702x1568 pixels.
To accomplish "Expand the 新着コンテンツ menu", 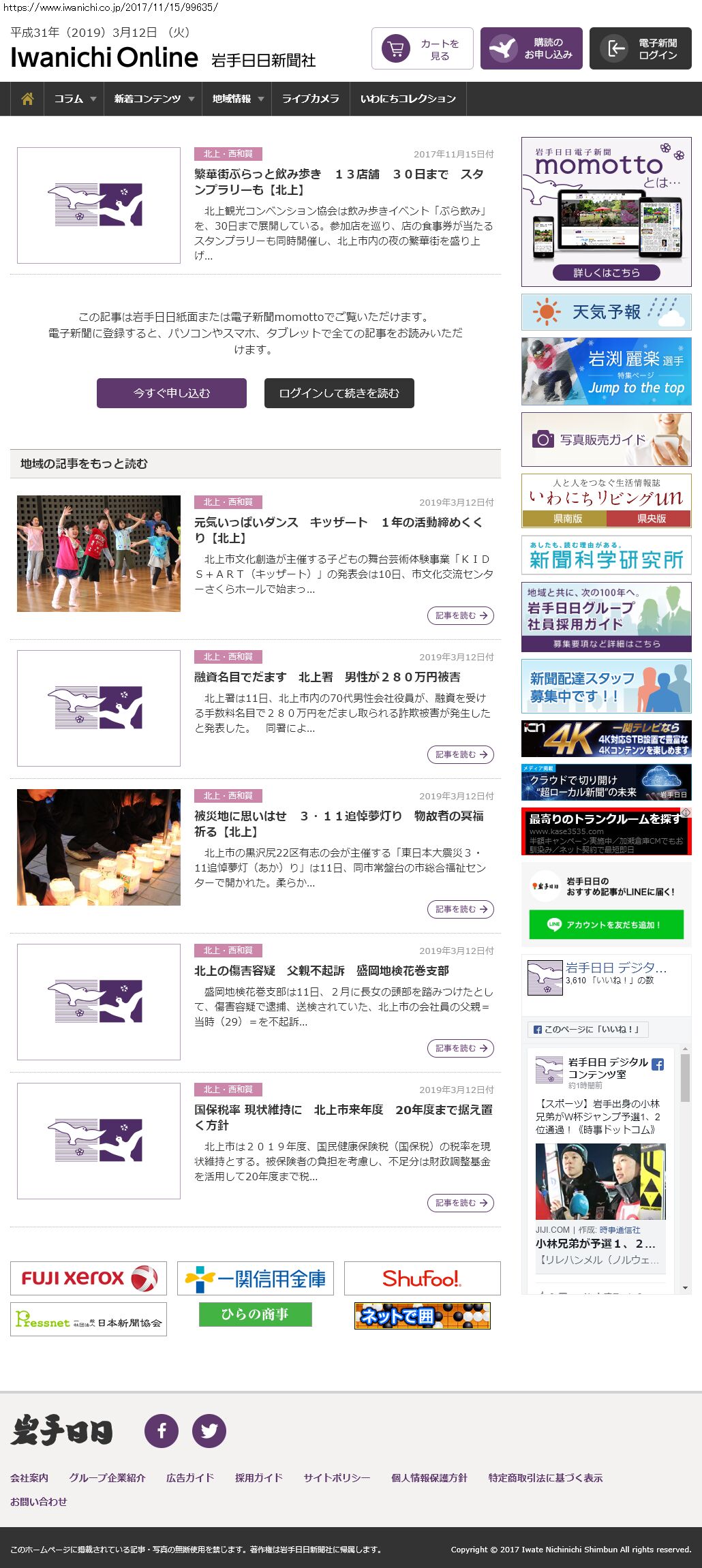I will tap(153, 99).
